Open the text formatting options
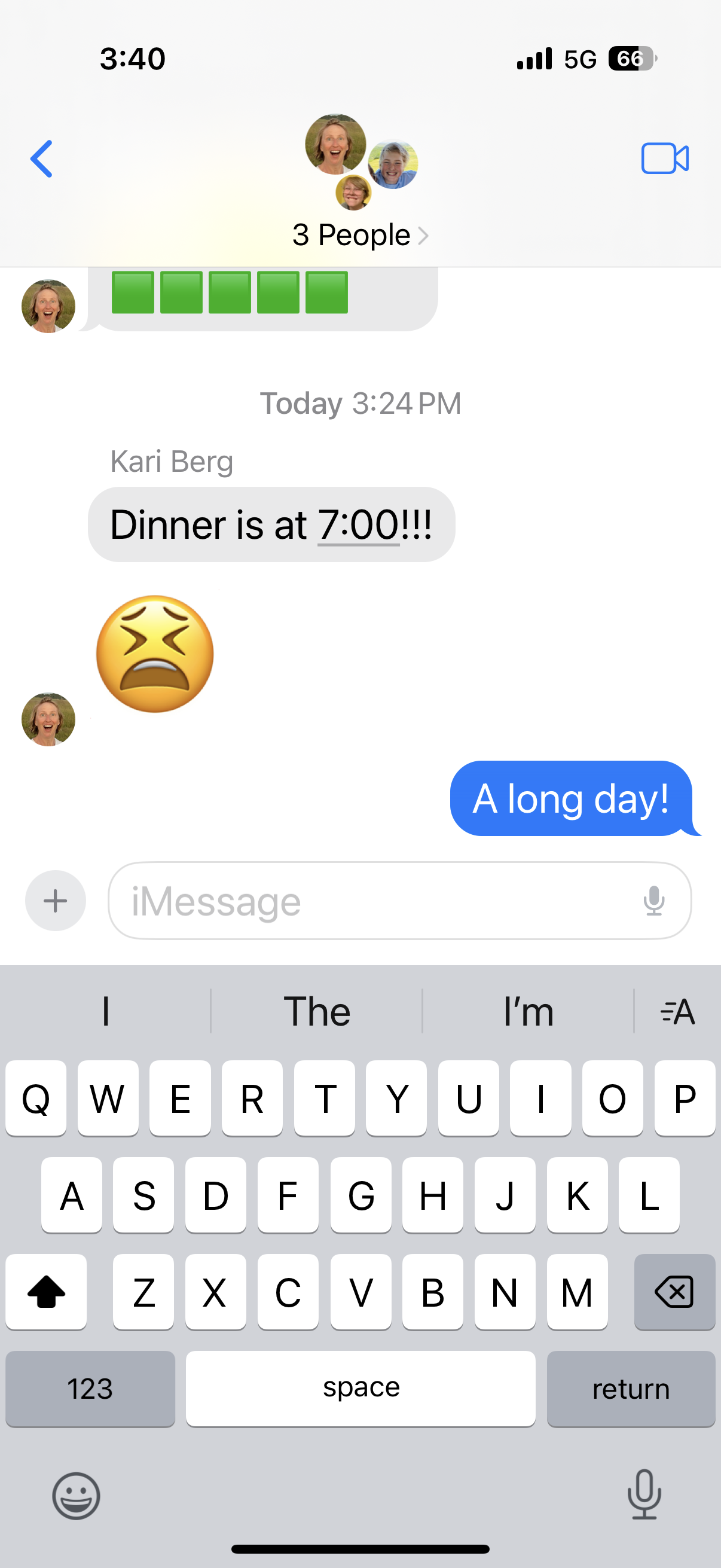Screen dimensions: 721x1568 coord(677,1012)
